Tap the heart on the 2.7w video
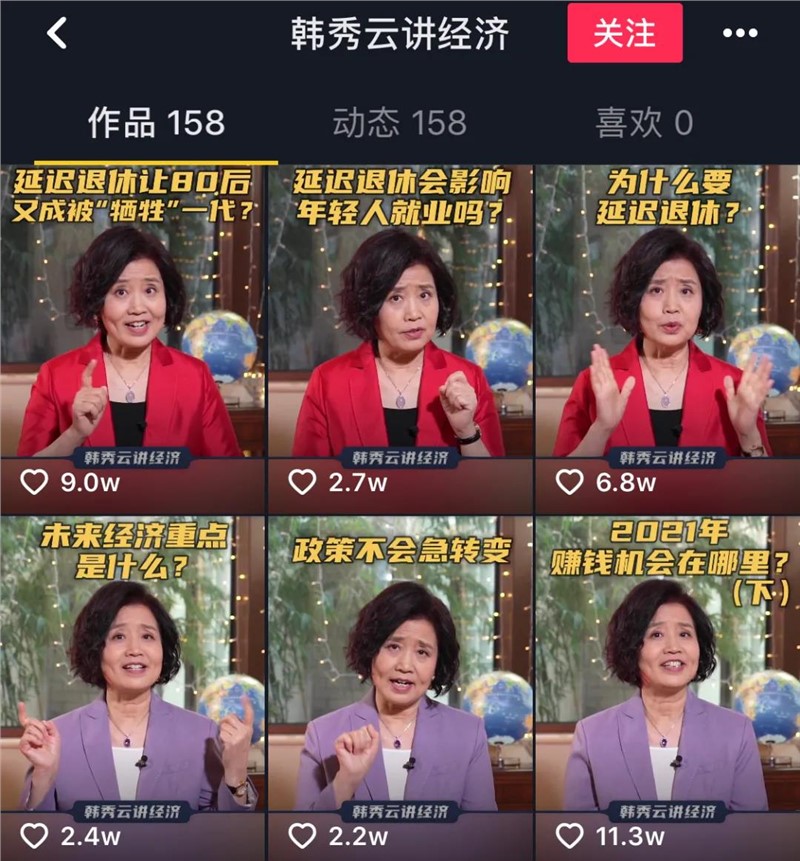Viewport: 800px width, 861px height. coord(302,480)
